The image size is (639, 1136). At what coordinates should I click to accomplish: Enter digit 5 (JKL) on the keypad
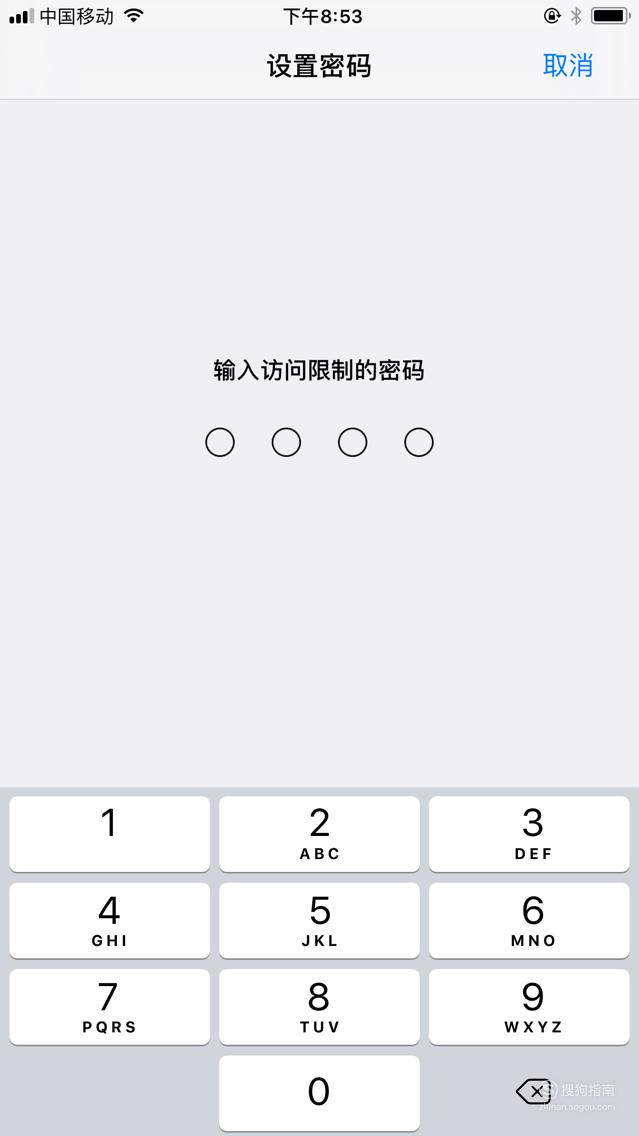(320, 920)
